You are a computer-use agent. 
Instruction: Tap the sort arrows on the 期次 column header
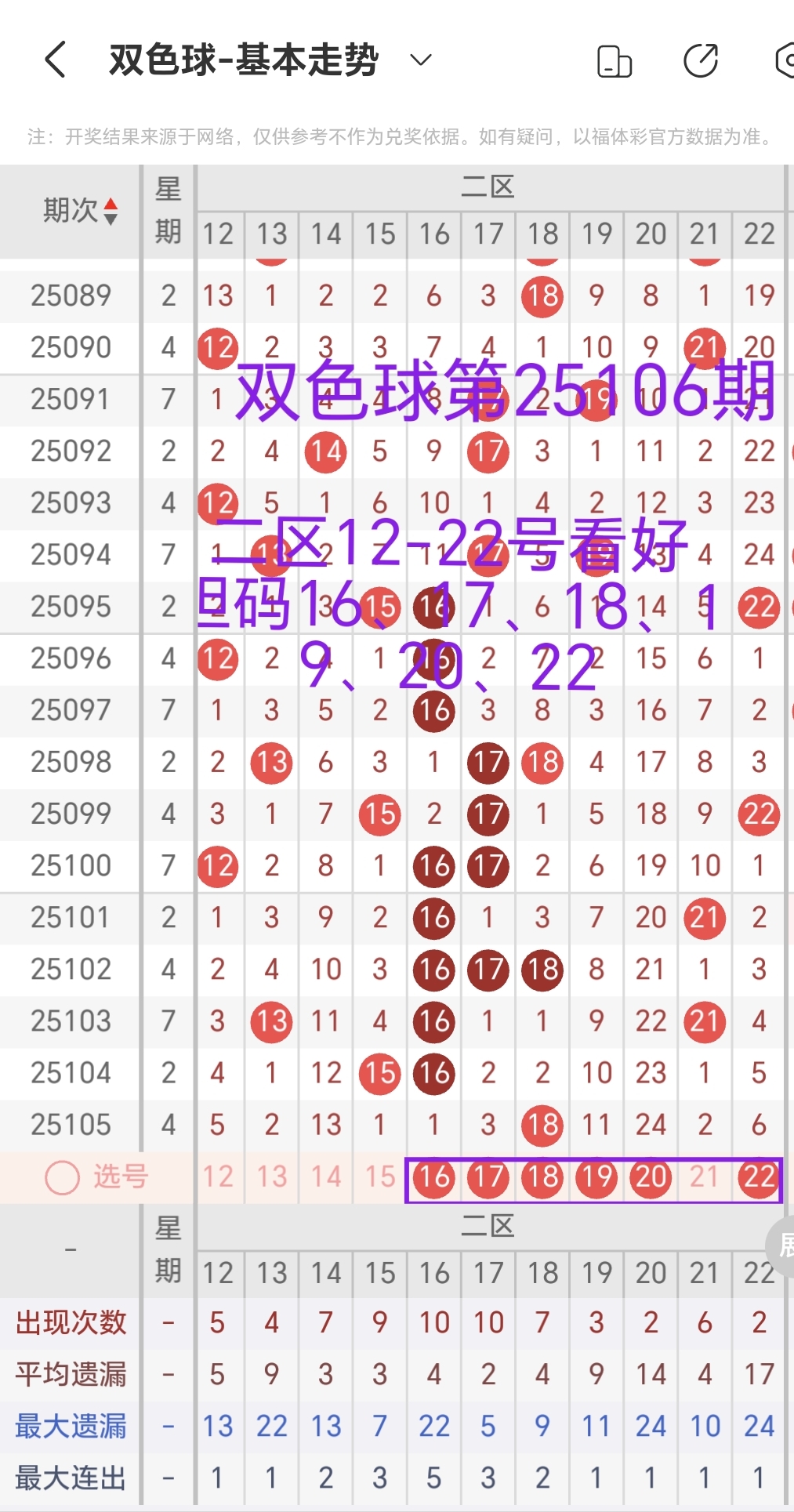(x=112, y=210)
